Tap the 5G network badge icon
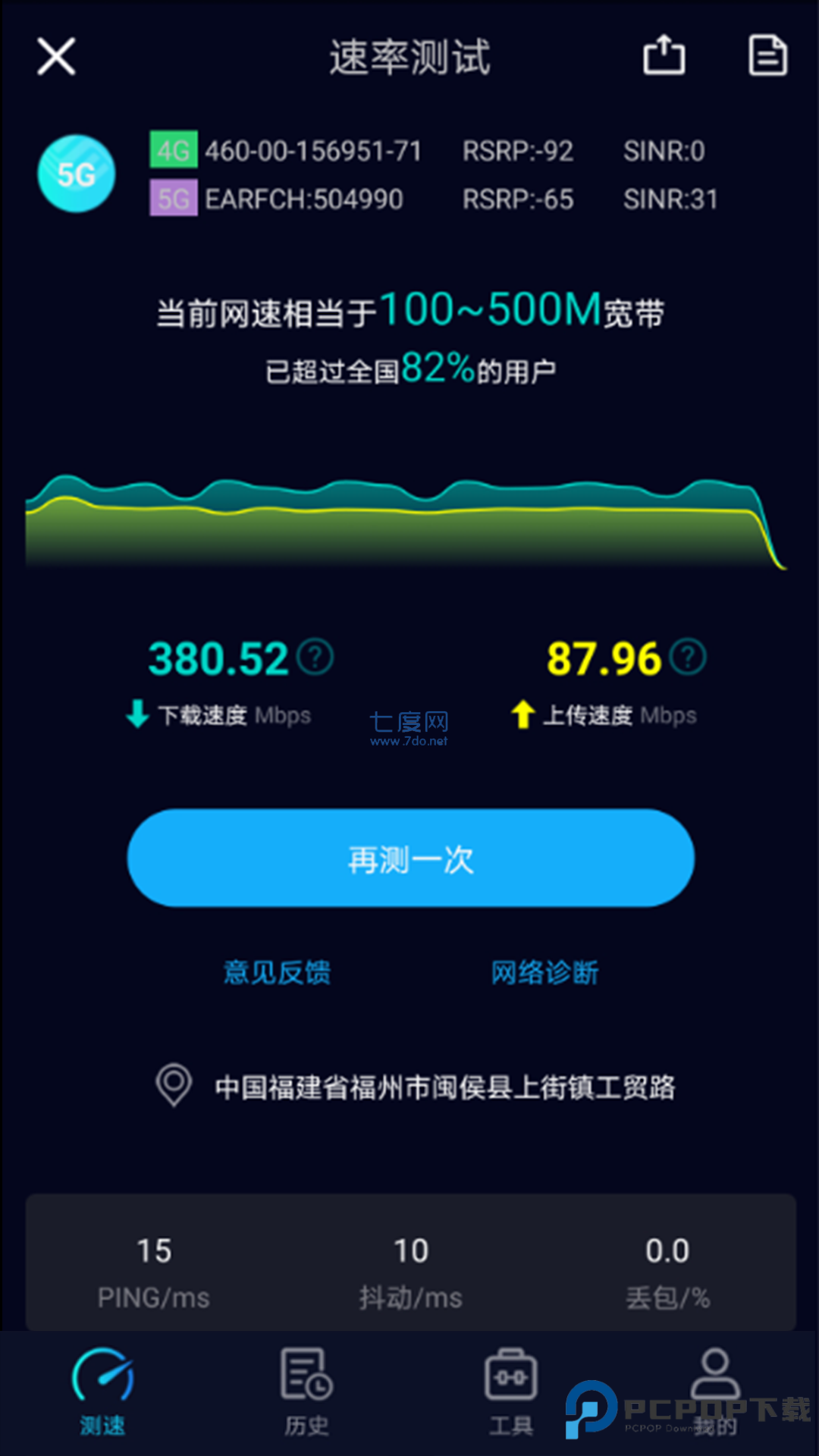This screenshot has height=1456, width=819. pos(75,174)
